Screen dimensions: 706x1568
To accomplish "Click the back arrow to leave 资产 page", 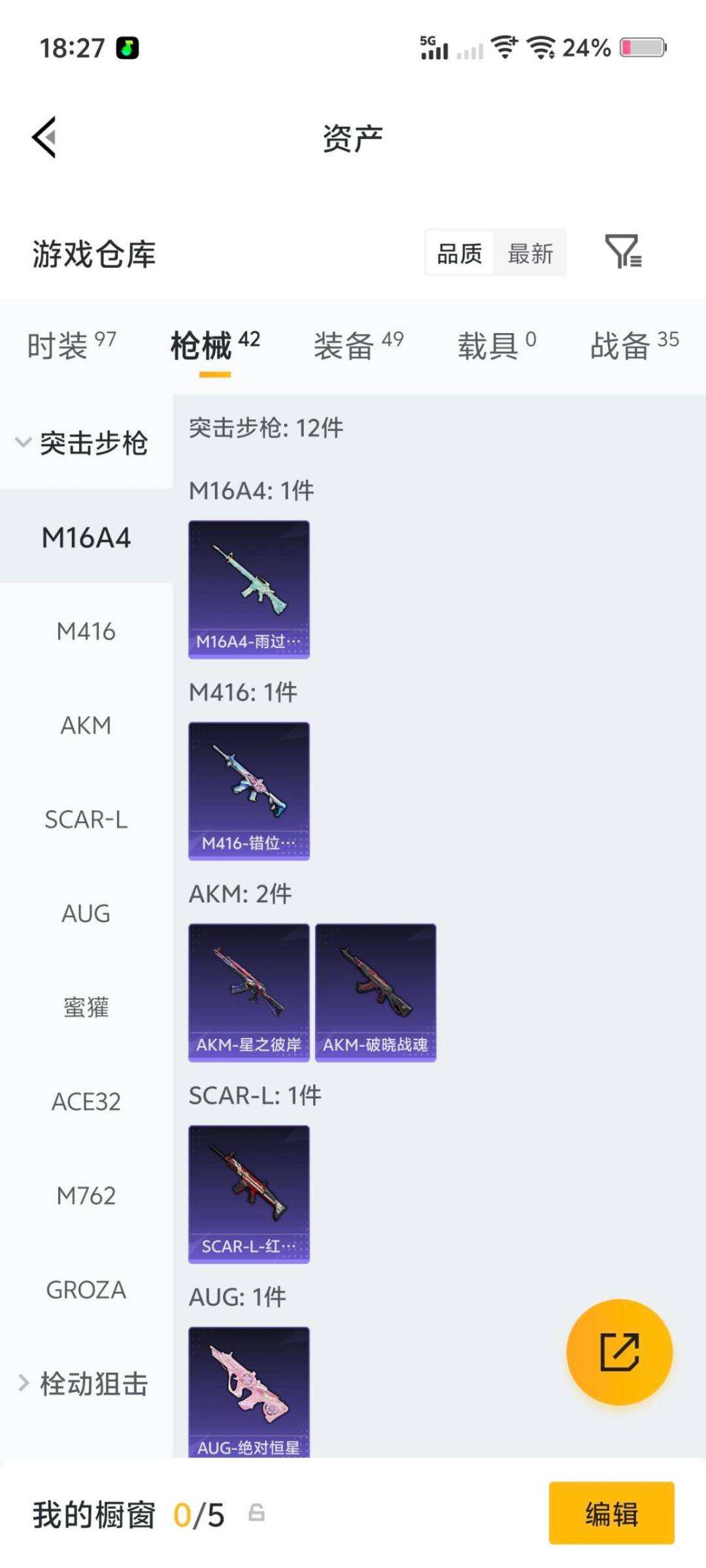I will click(45, 137).
